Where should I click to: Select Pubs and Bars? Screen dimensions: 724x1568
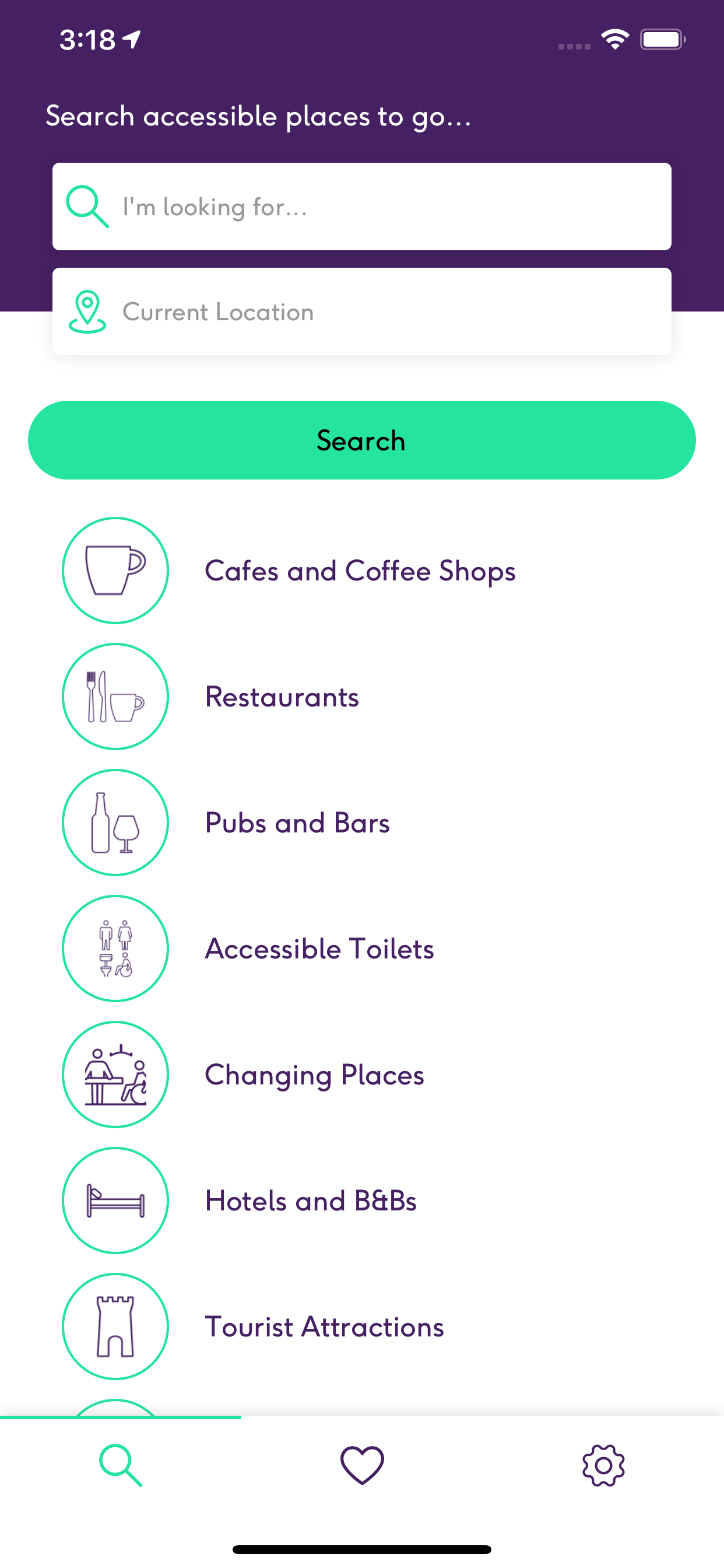point(297,823)
